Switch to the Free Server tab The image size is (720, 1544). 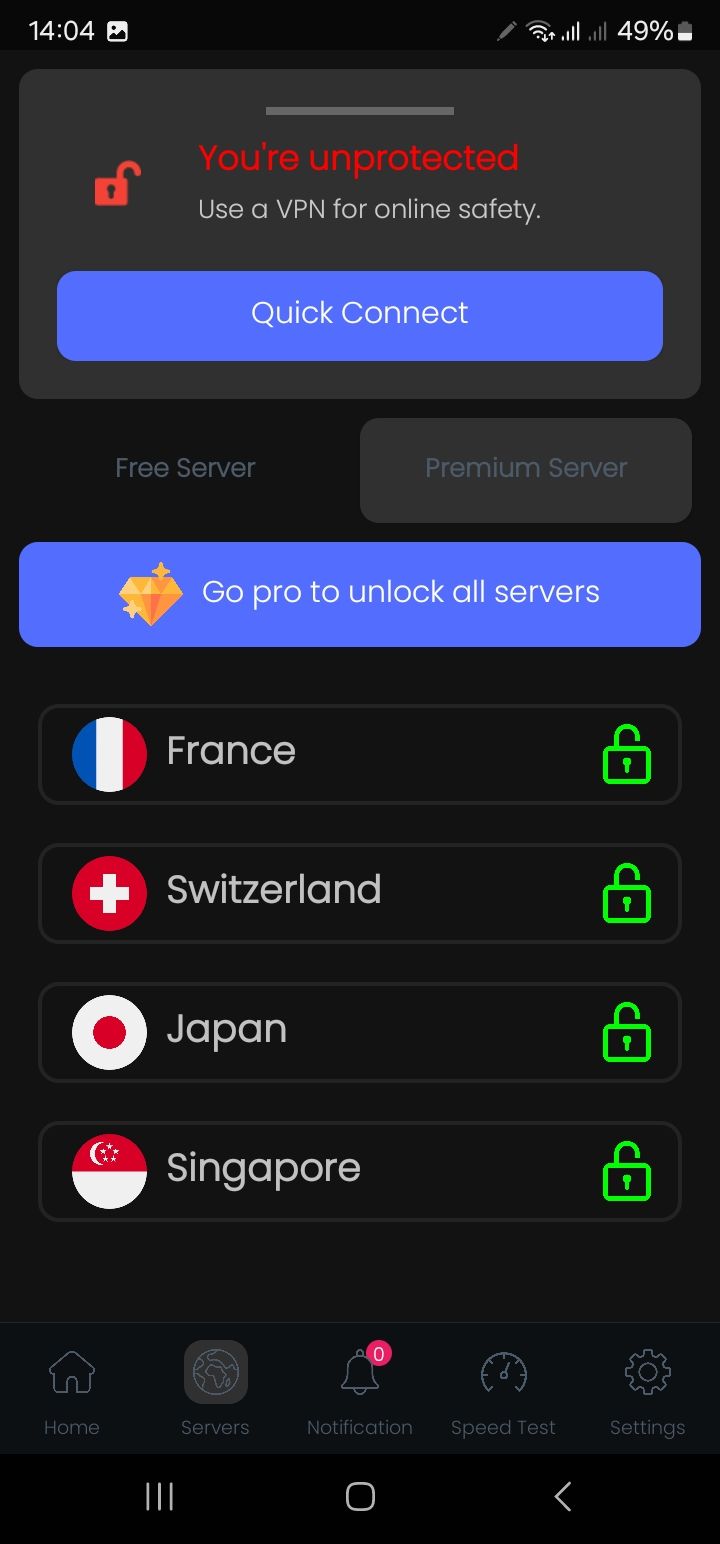point(186,468)
